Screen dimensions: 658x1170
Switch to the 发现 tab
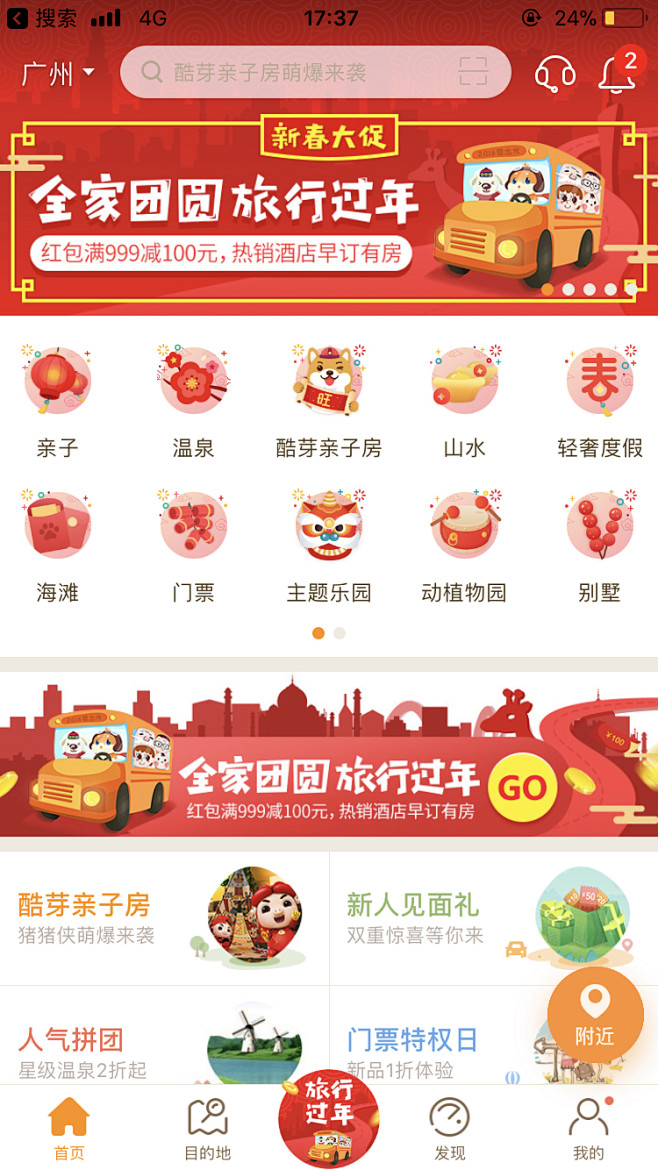coord(450,1129)
